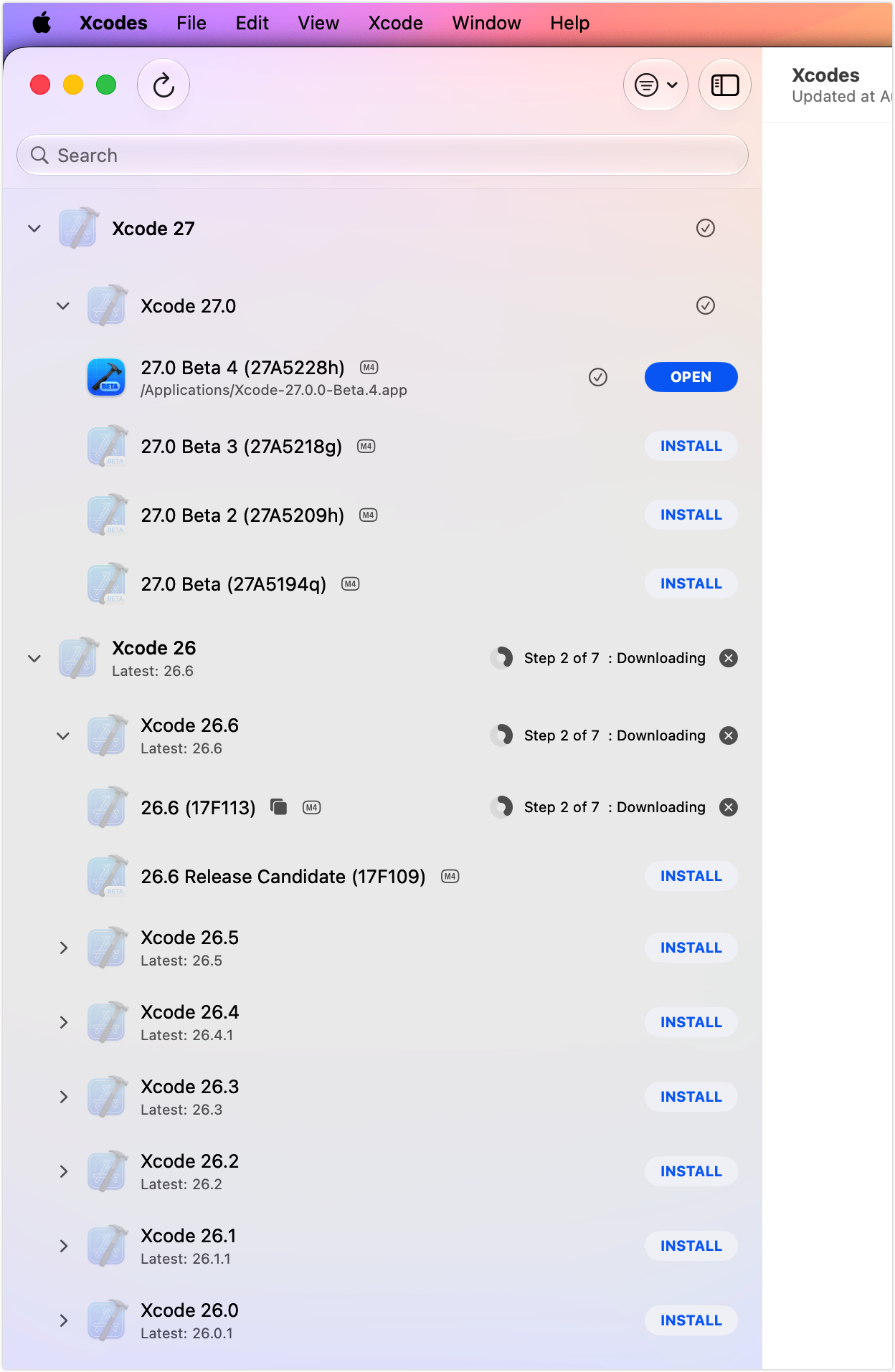
Task: Install 26.6 Release Candidate (17F109)
Action: (691, 876)
